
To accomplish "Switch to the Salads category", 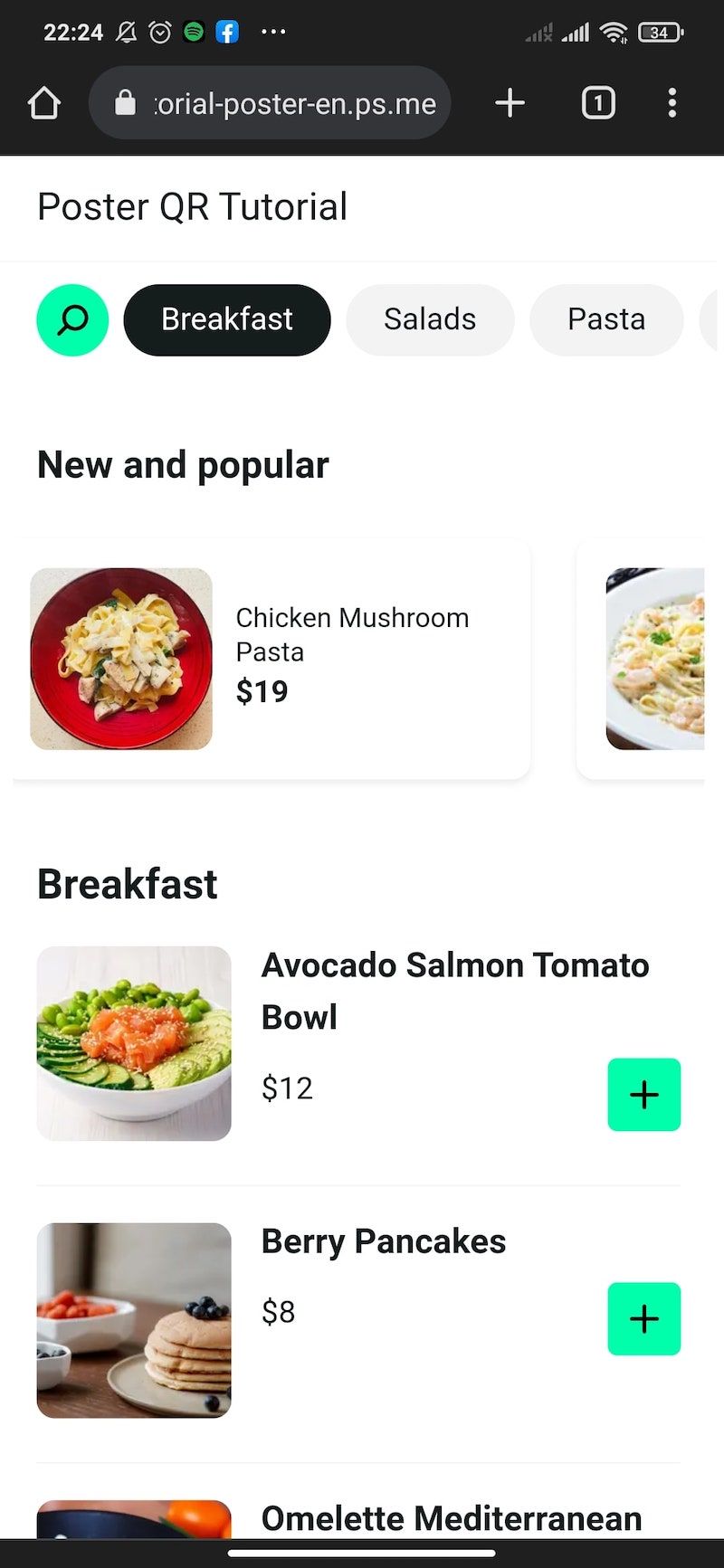I will (x=430, y=319).
